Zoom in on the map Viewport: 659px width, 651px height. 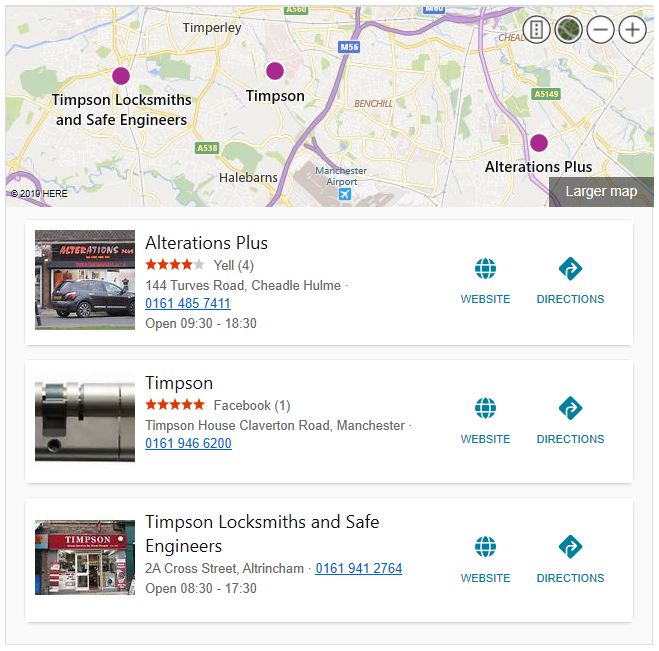(632, 29)
